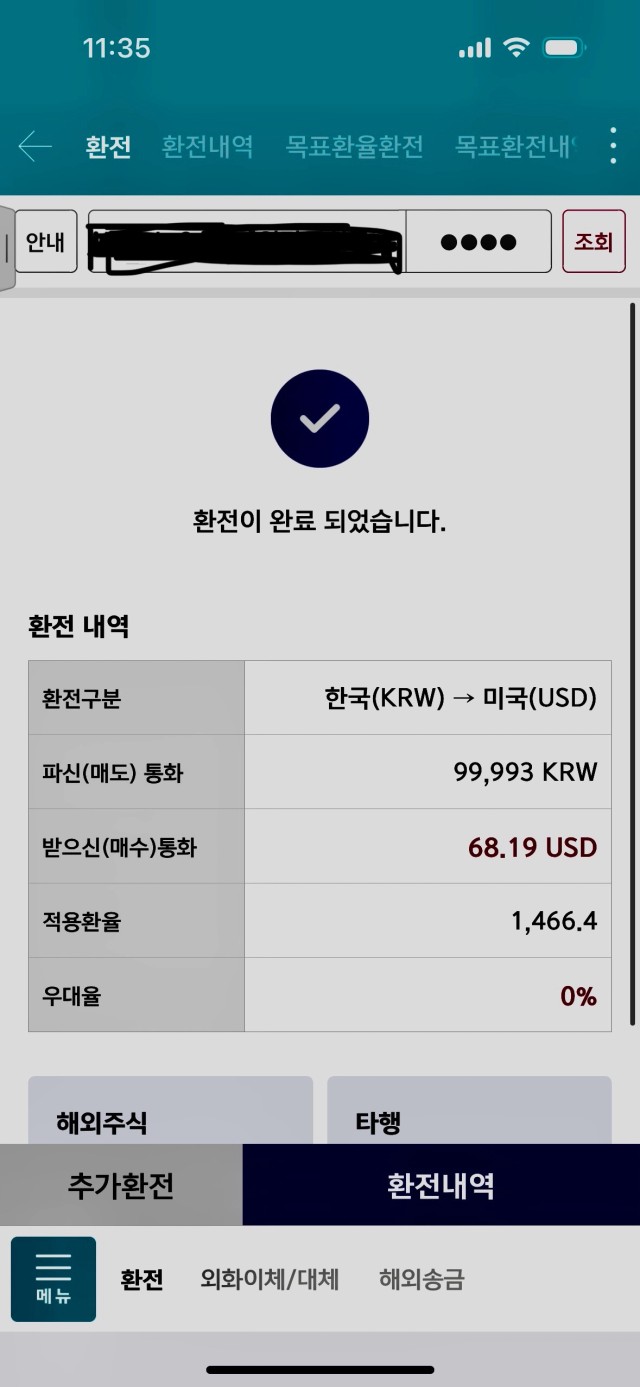
Task: Select the password field with dots
Action: [478, 242]
